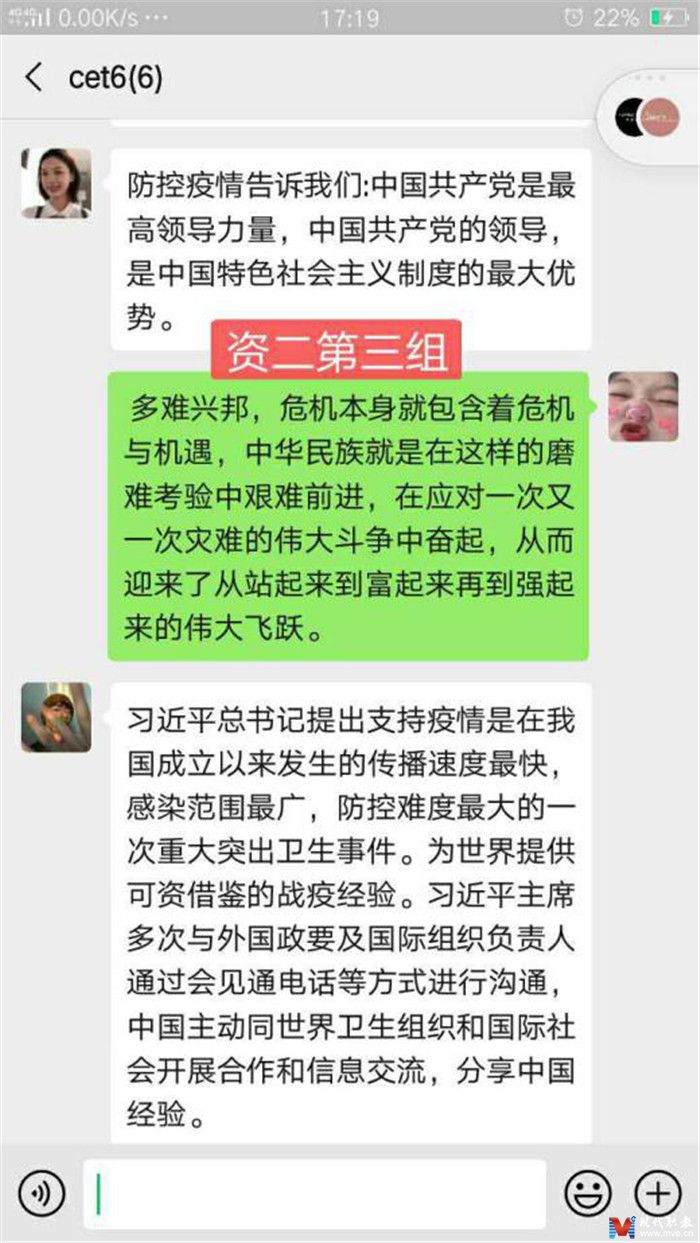
Task: Open the plus attachments menu
Action: coord(658,1192)
